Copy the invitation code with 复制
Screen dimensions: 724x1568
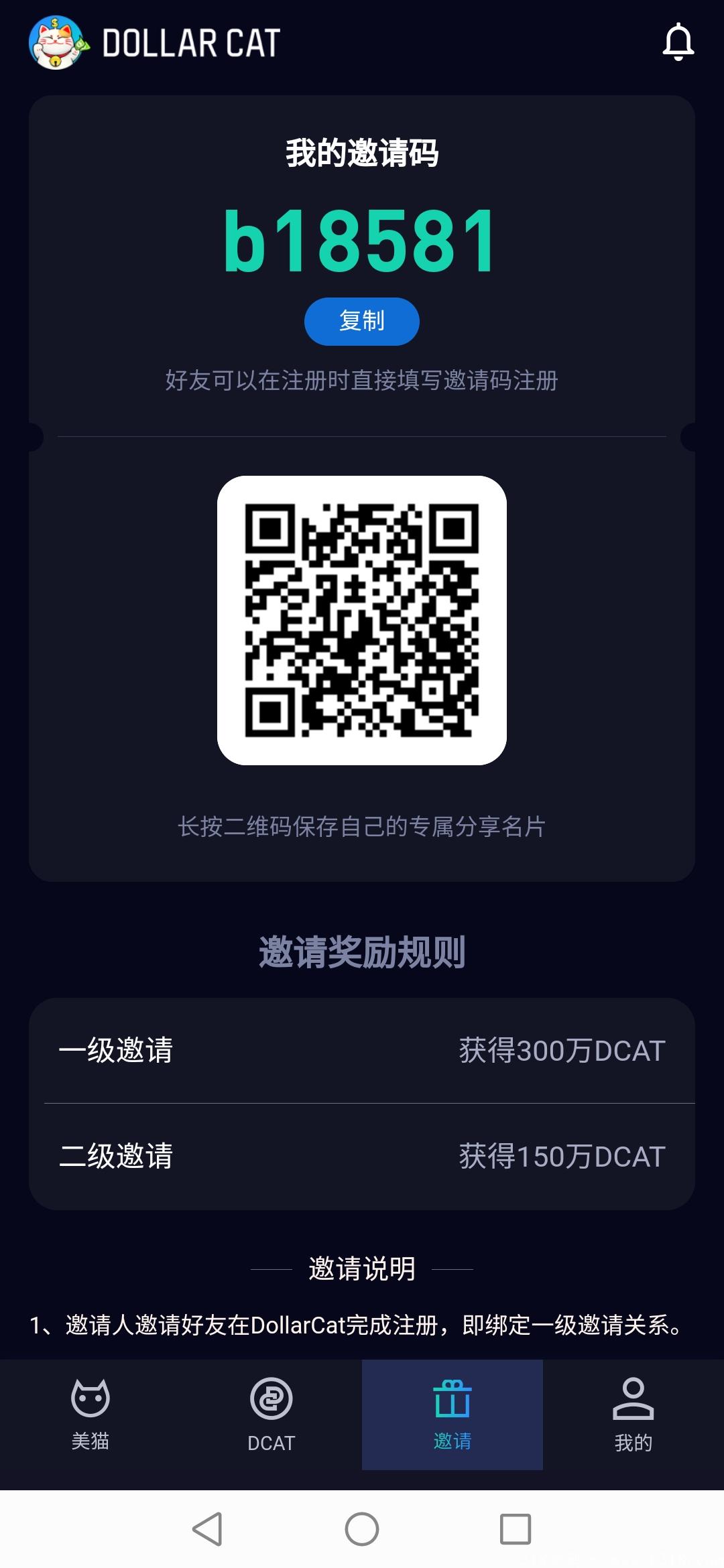[362, 322]
